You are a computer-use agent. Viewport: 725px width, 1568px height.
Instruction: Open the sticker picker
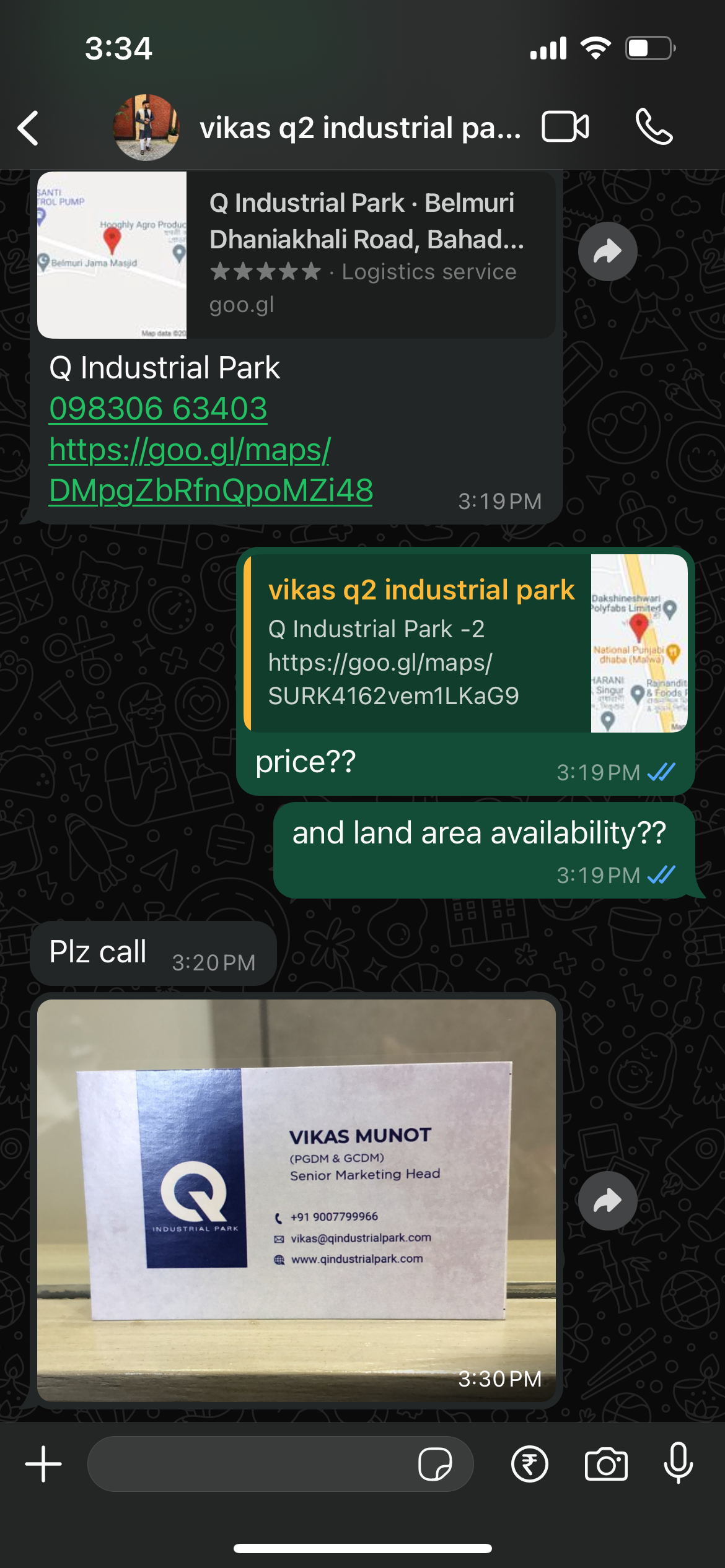(435, 1464)
